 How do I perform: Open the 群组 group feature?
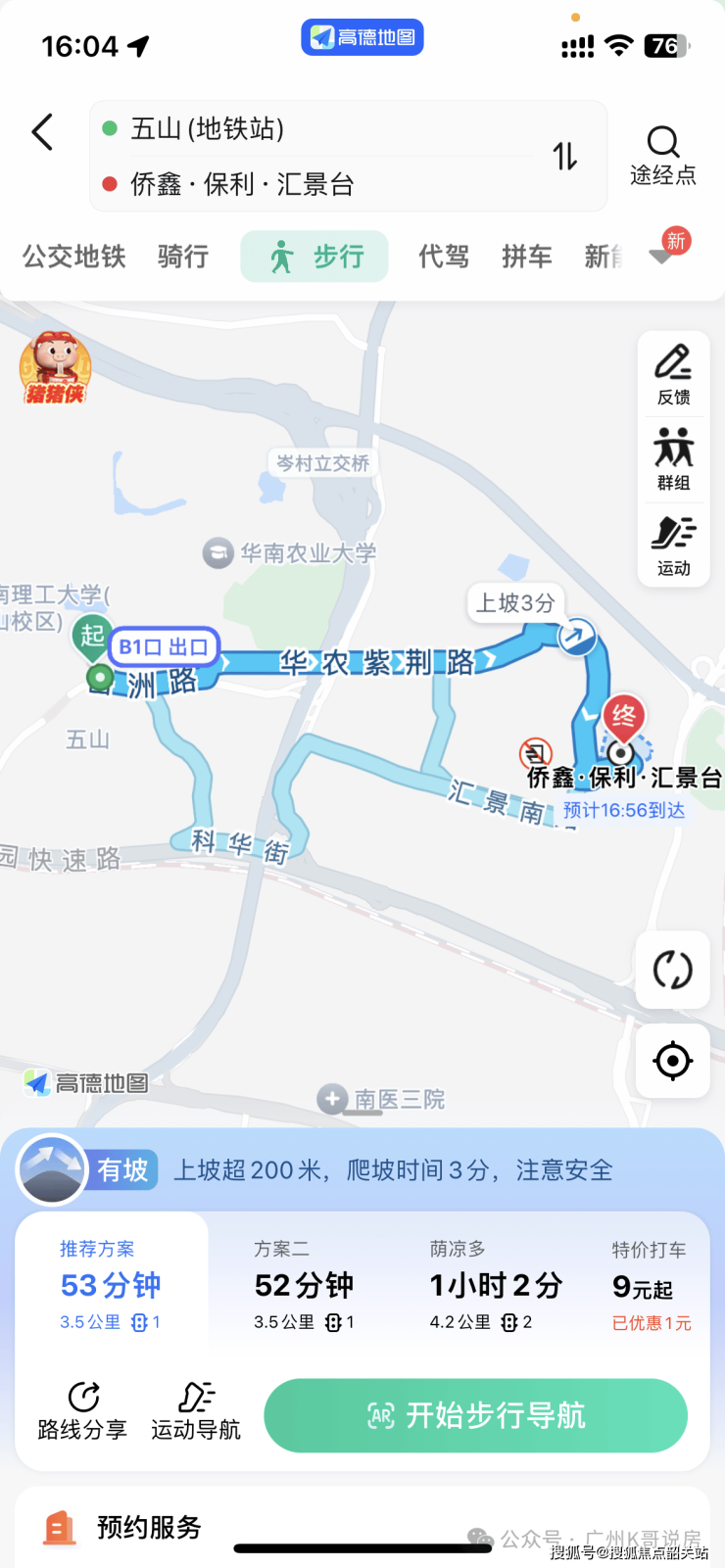click(673, 459)
